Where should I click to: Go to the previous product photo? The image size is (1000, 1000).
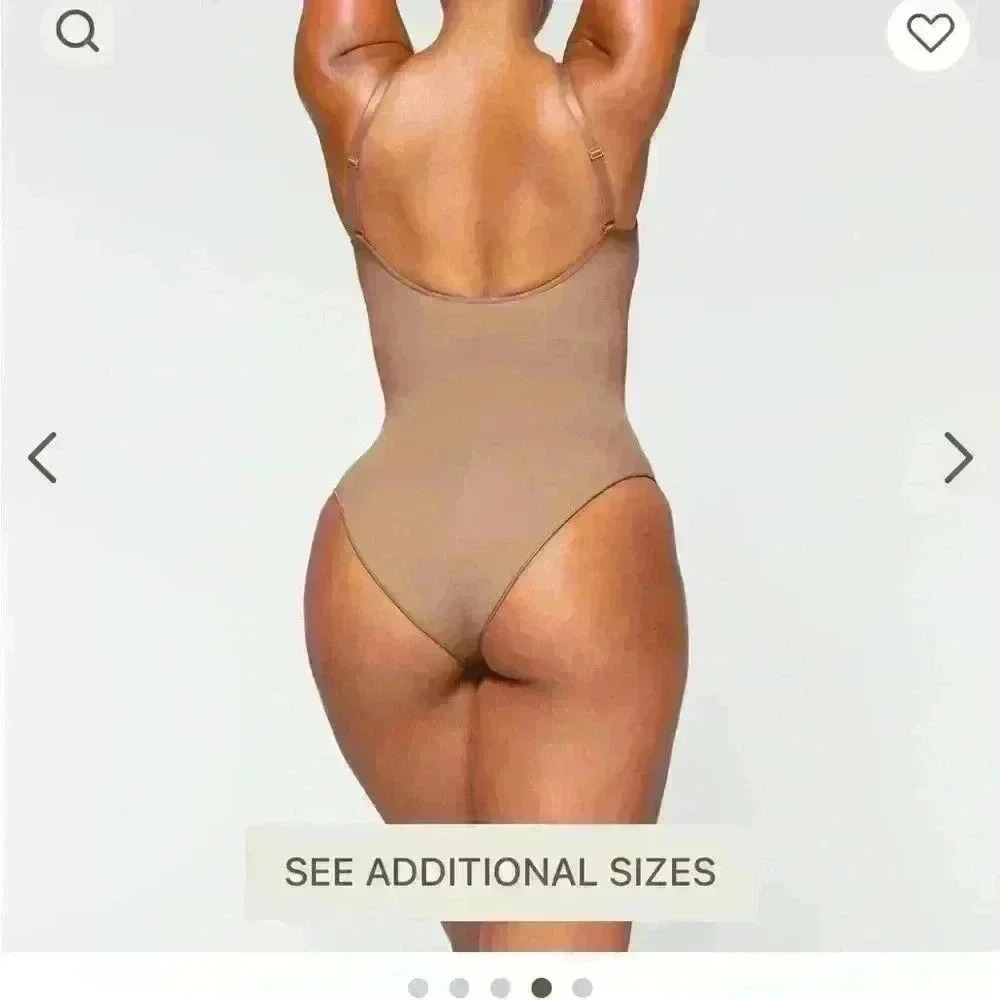pyautogui.click(x=42, y=458)
